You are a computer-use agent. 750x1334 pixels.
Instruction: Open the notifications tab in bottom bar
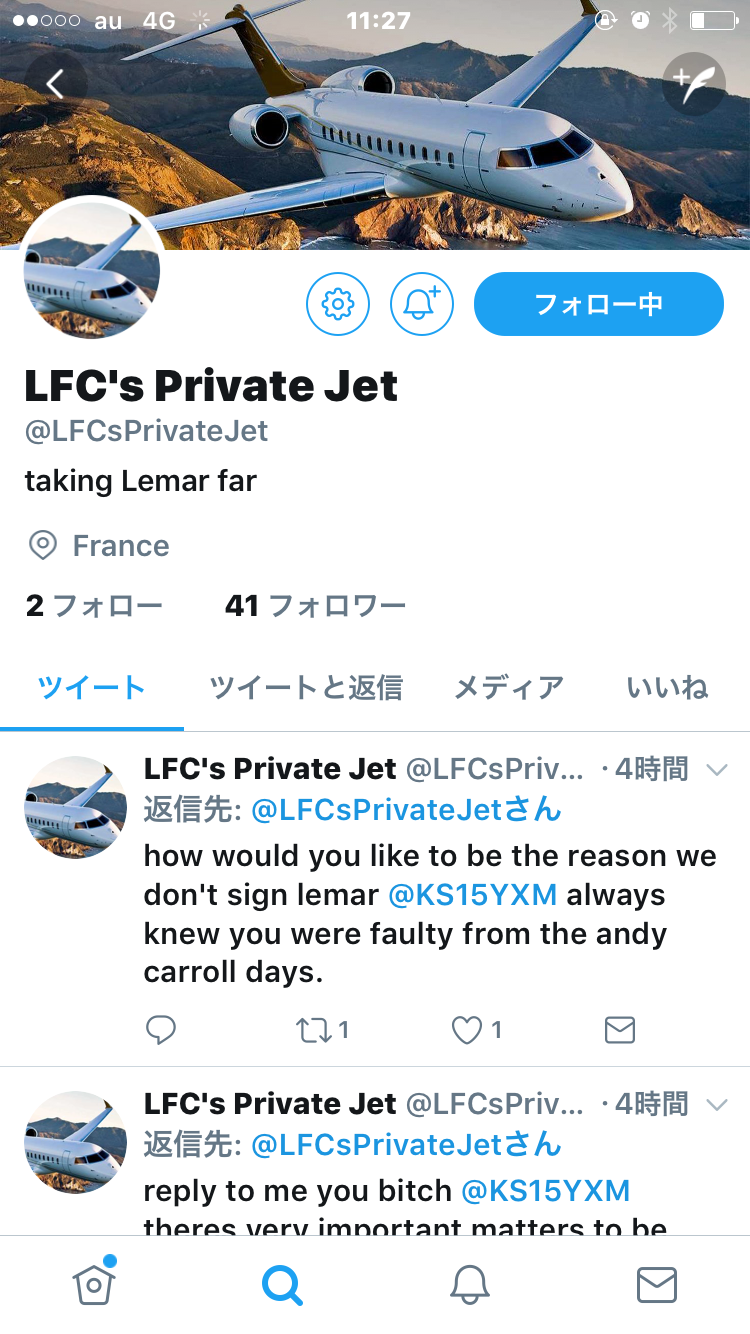coord(469,1285)
